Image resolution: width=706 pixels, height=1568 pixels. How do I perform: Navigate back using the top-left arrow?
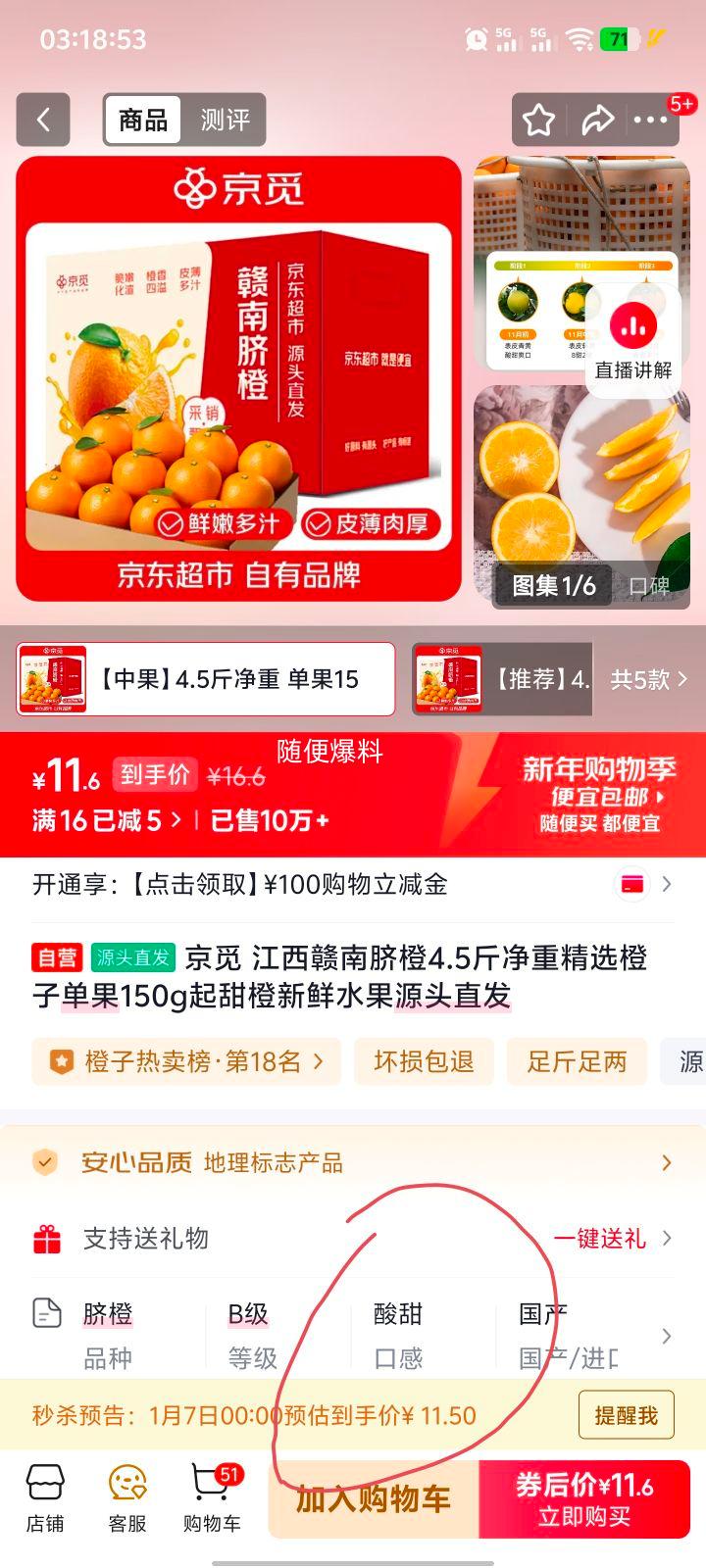(43, 119)
